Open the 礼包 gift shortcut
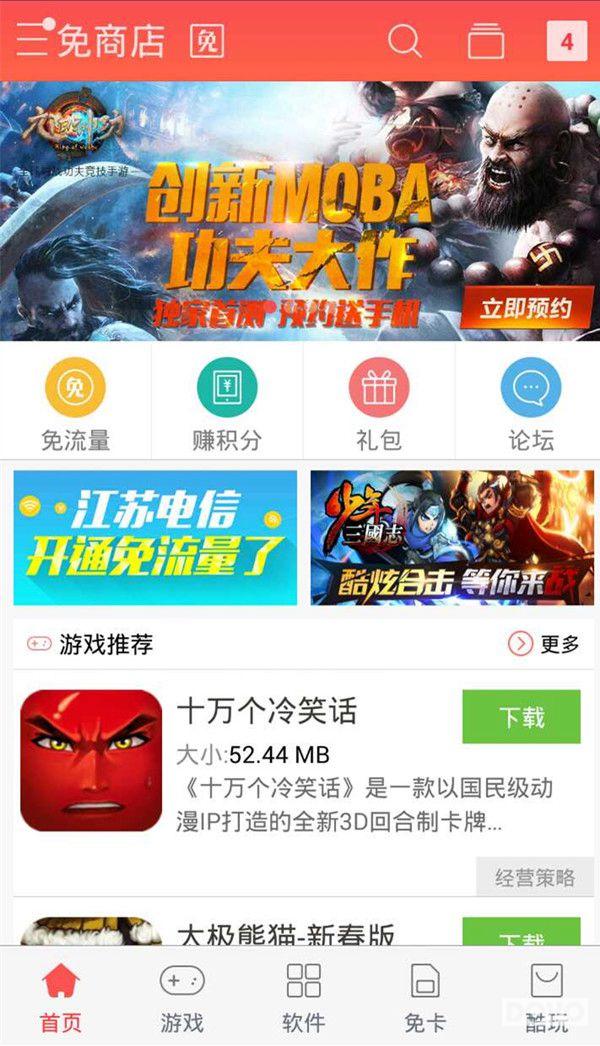Viewport: 600px width, 1046px height. tap(379, 404)
